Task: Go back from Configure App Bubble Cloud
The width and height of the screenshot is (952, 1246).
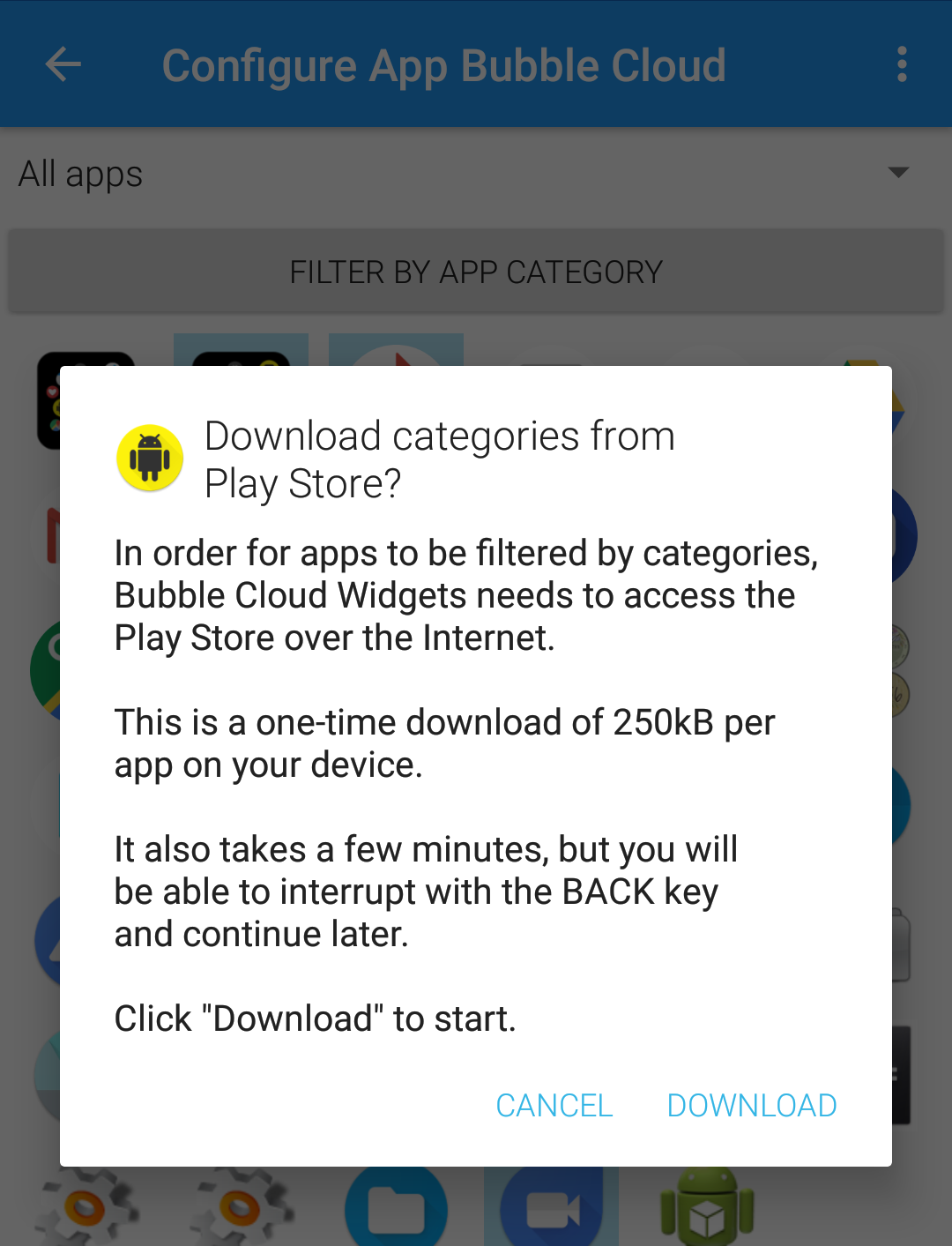Action: pos(63,64)
